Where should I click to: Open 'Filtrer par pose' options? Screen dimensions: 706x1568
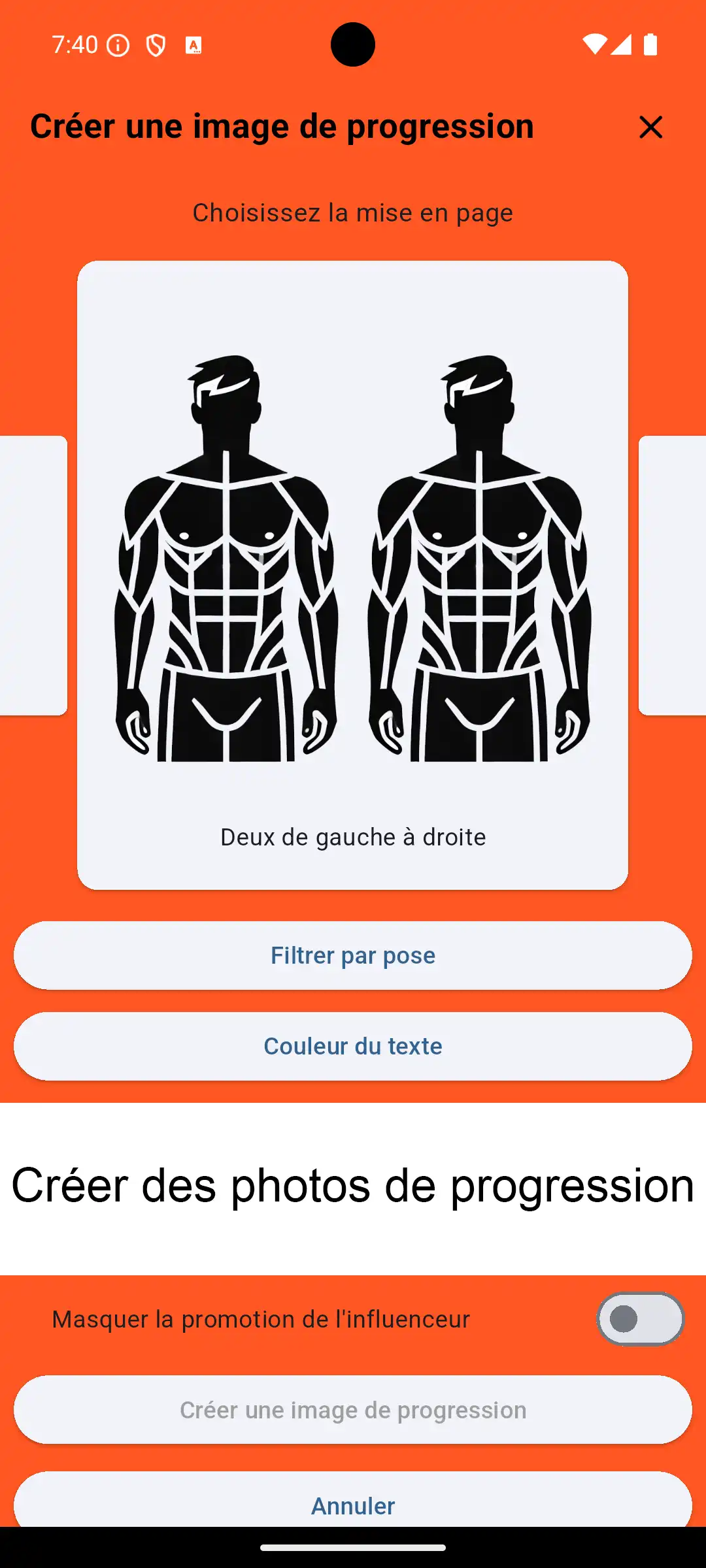pyautogui.click(x=352, y=955)
